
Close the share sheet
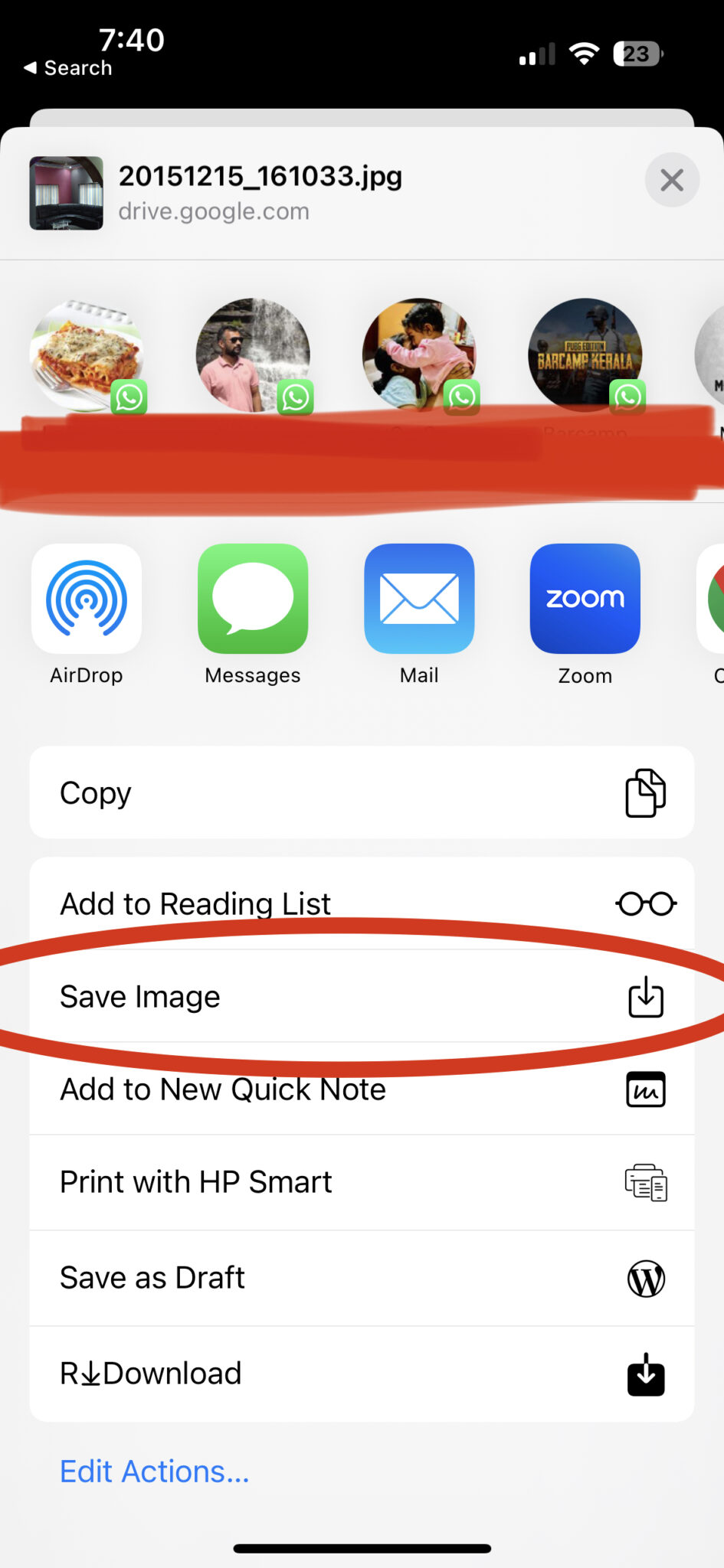click(672, 181)
